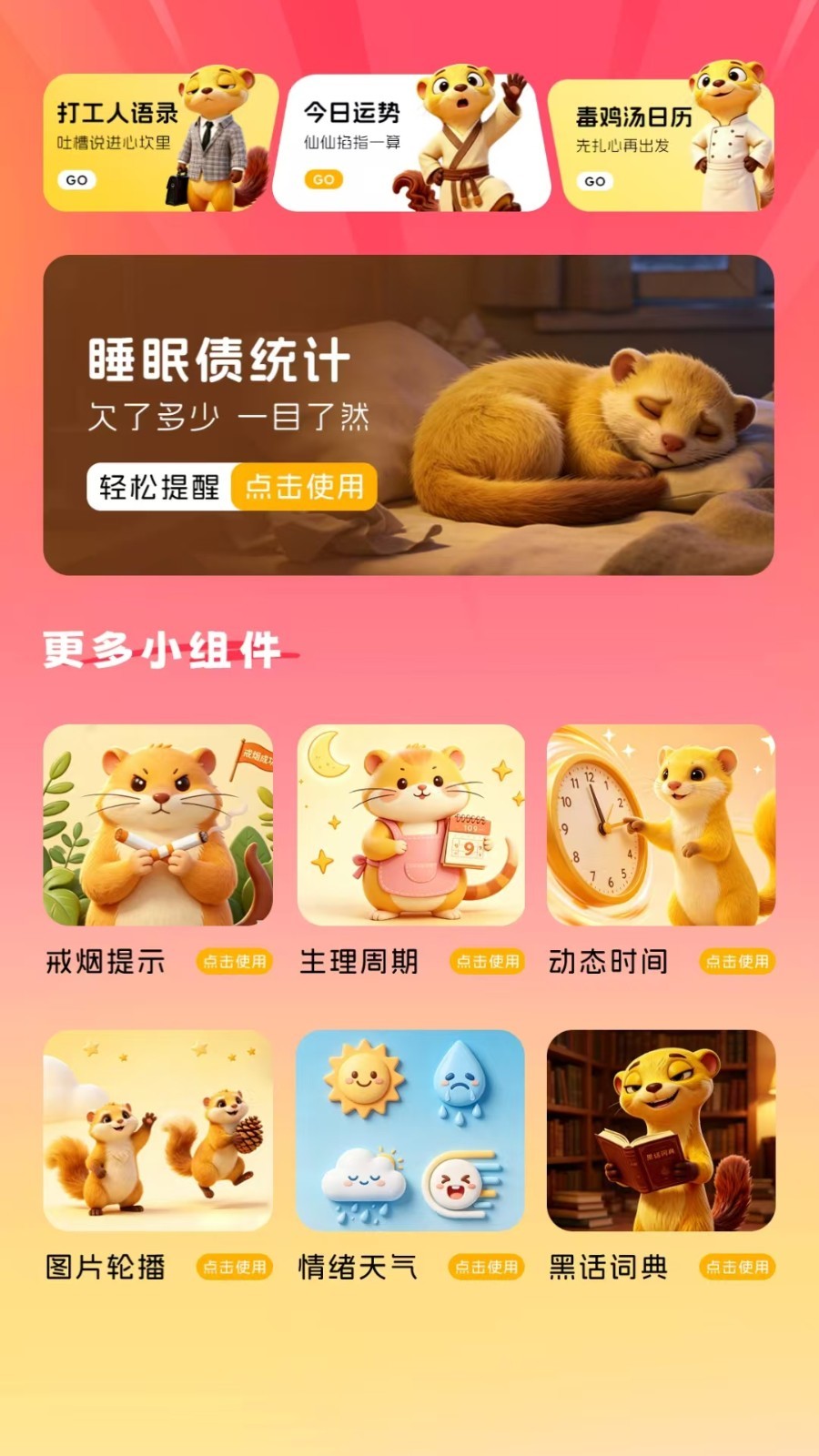Tap 点击使用 next to 生理周期
The width and height of the screenshot is (819, 1456).
coord(487,961)
